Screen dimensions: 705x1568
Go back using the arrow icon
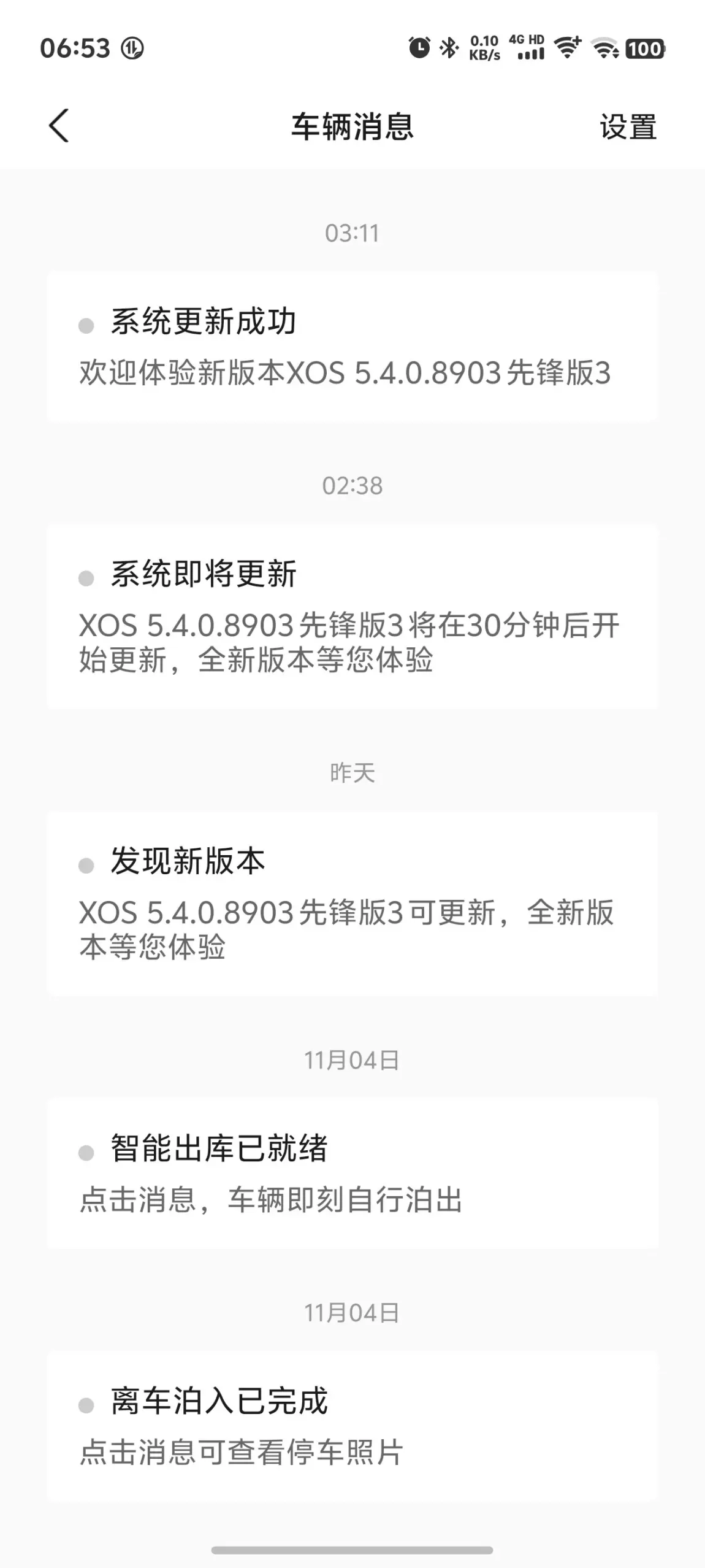click(59, 126)
